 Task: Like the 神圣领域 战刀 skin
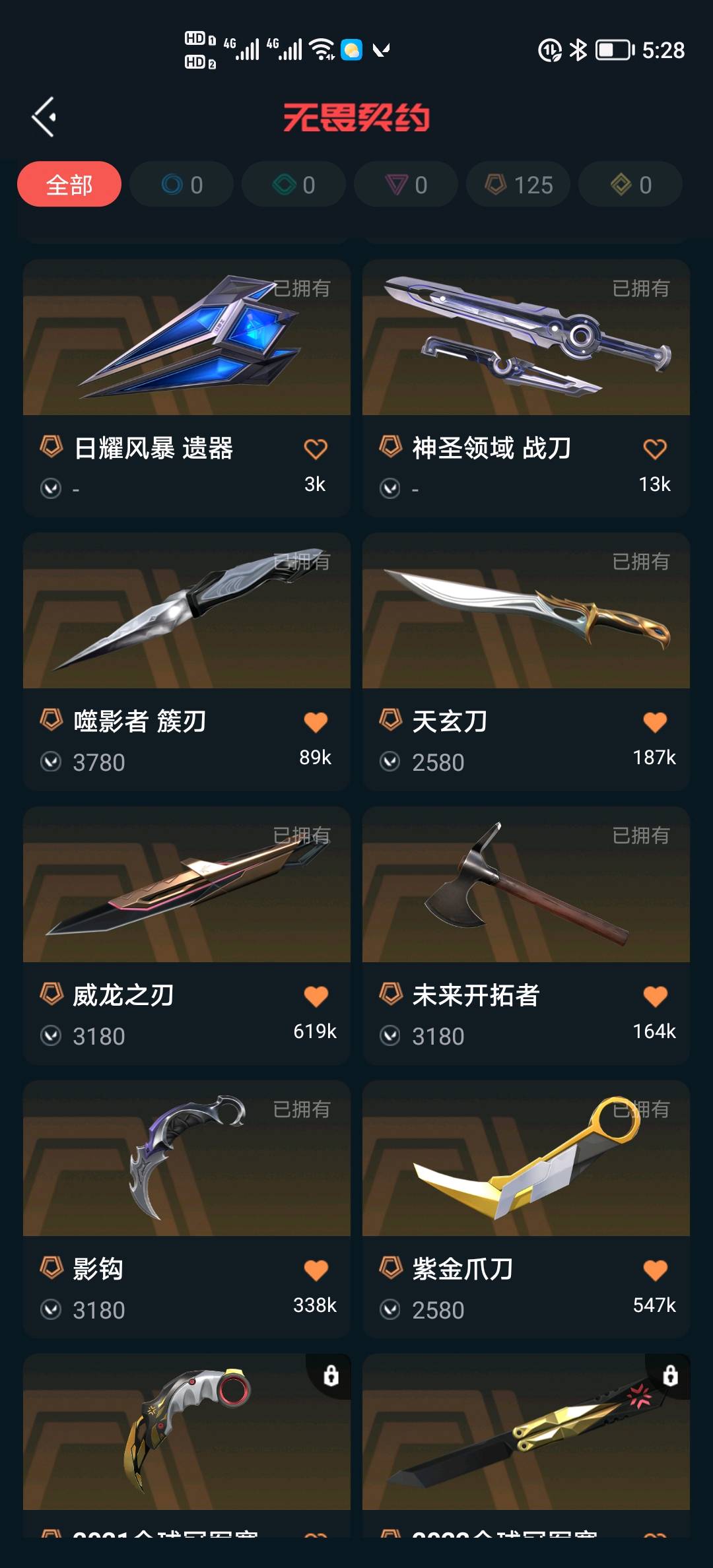coord(655,449)
